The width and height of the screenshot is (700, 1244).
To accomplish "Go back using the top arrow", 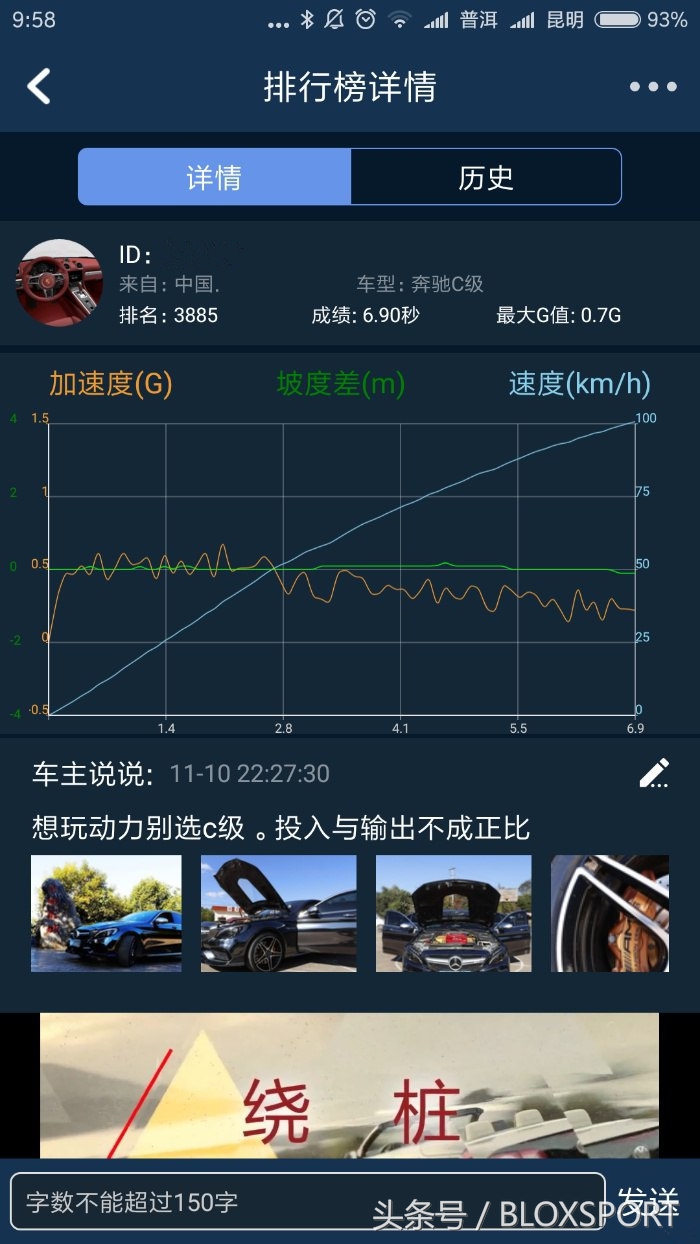I will tap(38, 87).
